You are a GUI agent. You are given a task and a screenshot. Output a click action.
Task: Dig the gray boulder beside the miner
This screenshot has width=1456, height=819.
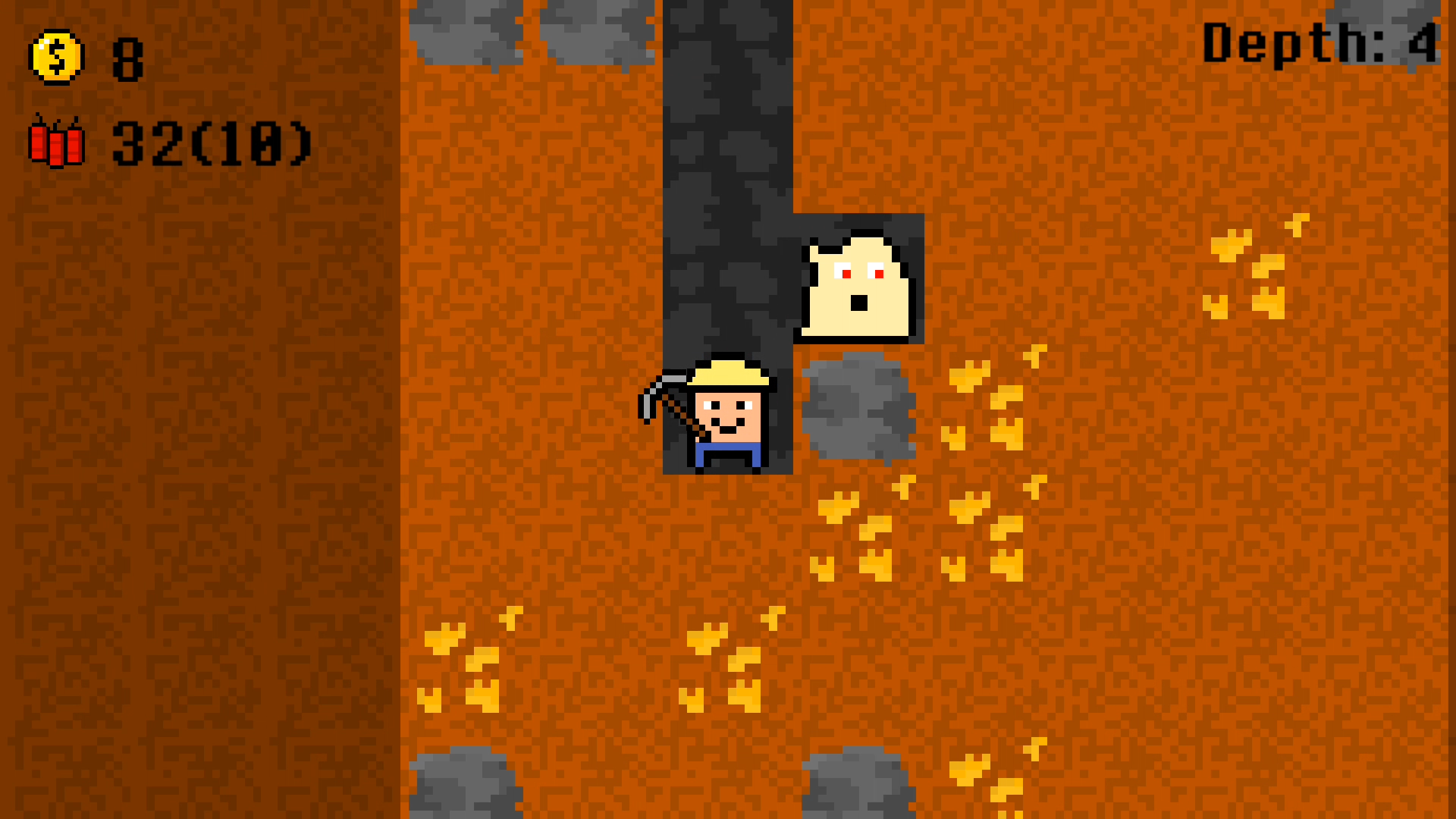click(x=858, y=408)
